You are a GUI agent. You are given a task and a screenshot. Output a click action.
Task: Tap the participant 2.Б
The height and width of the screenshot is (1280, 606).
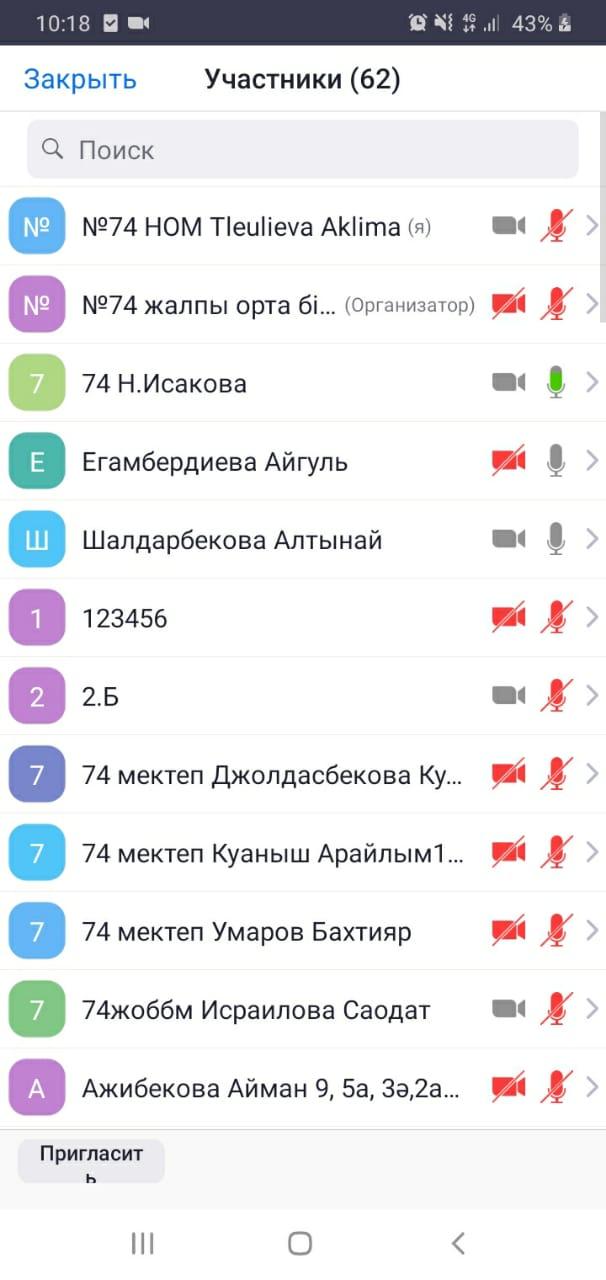[303, 696]
